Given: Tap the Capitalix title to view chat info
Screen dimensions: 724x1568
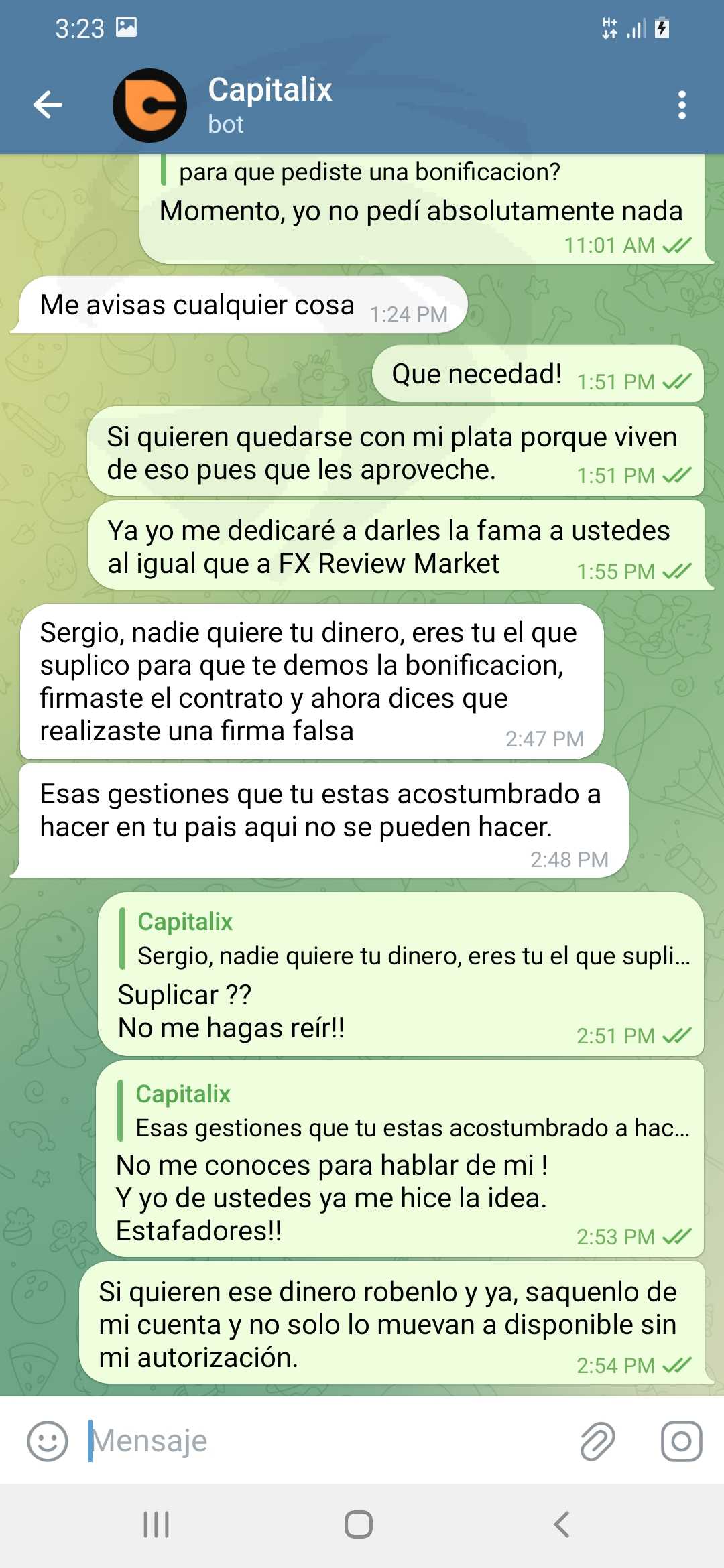Looking at the screenshot, I should coord(270,90).
